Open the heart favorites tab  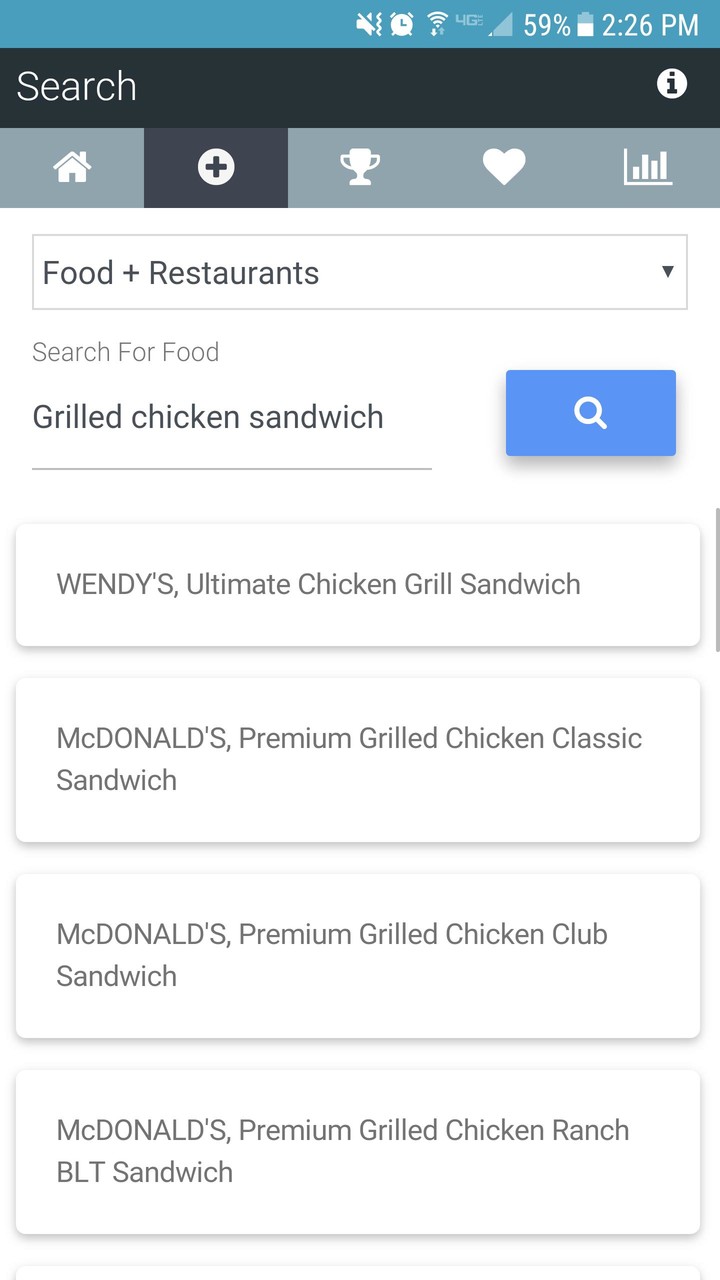click(504, 168)
